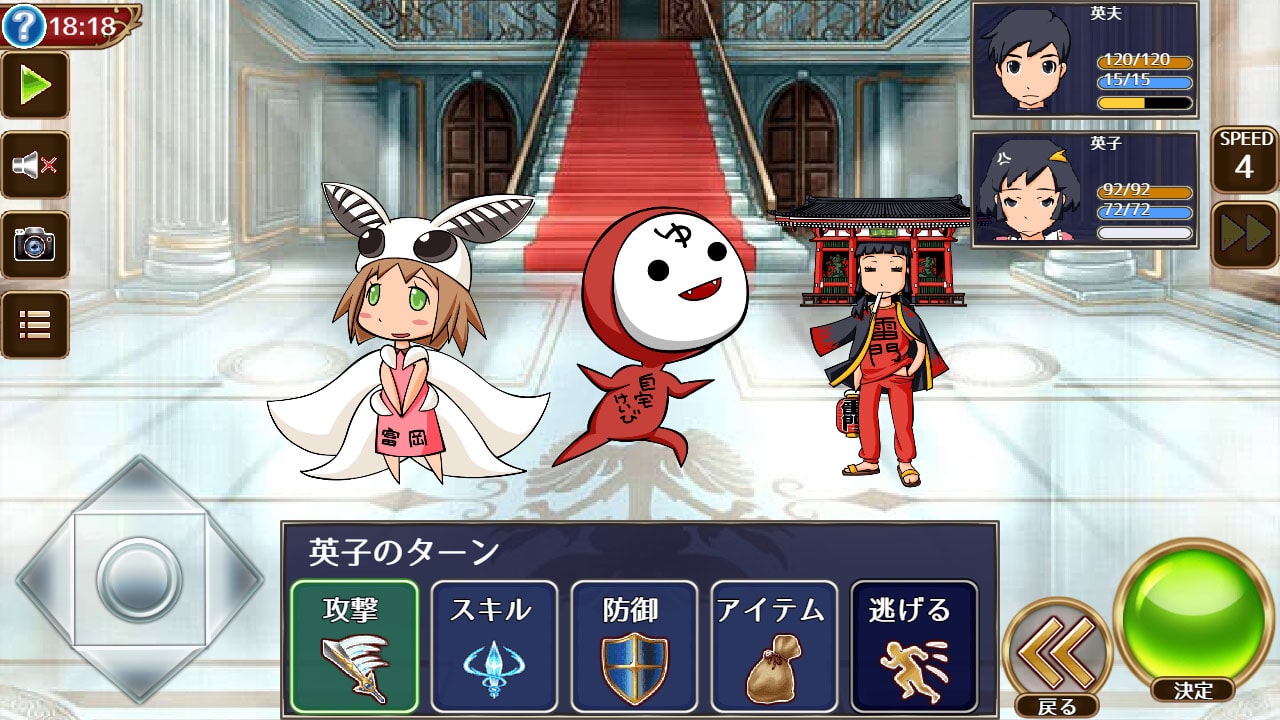Select the 攻撃 attack command
Image resolution: width=1280 pixels, height=720 pixels.
(x=354, y=646)
